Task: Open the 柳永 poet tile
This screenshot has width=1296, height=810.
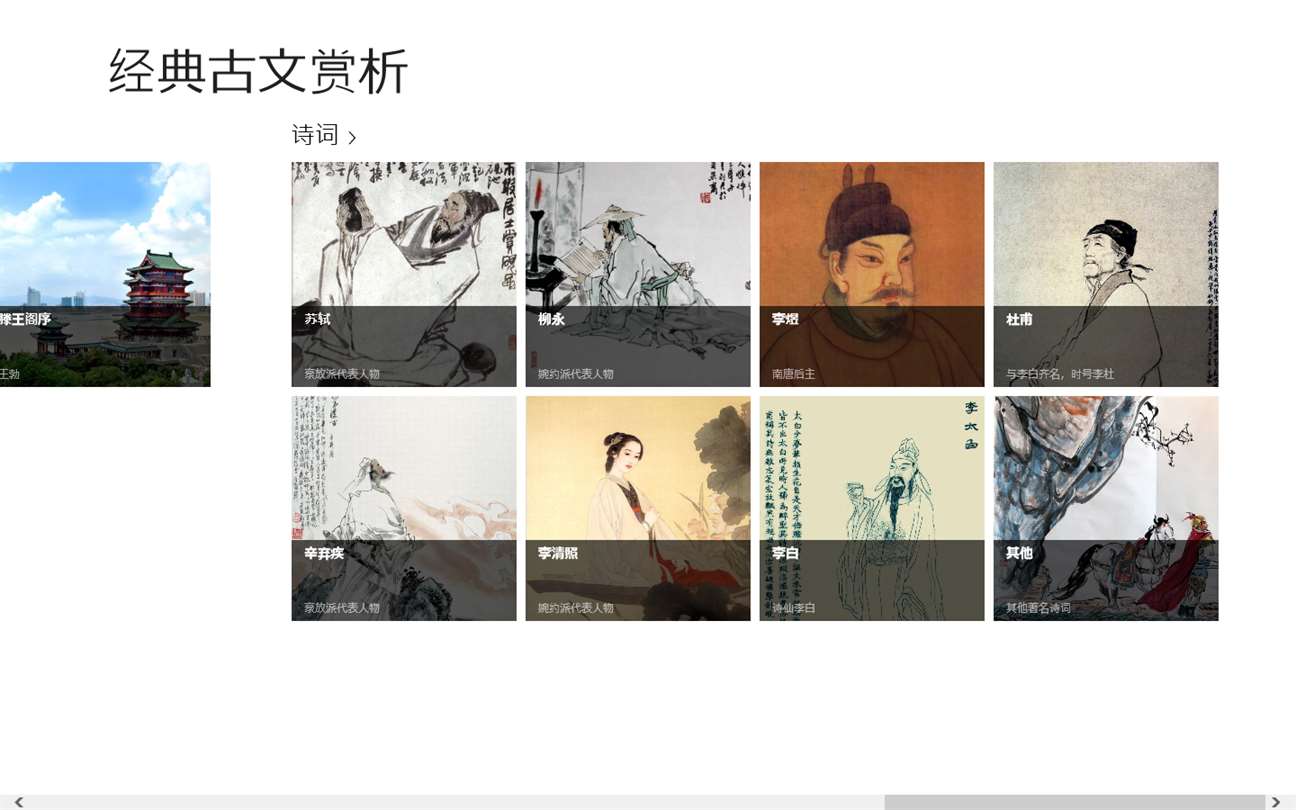Action: click(x=637, y=274)
